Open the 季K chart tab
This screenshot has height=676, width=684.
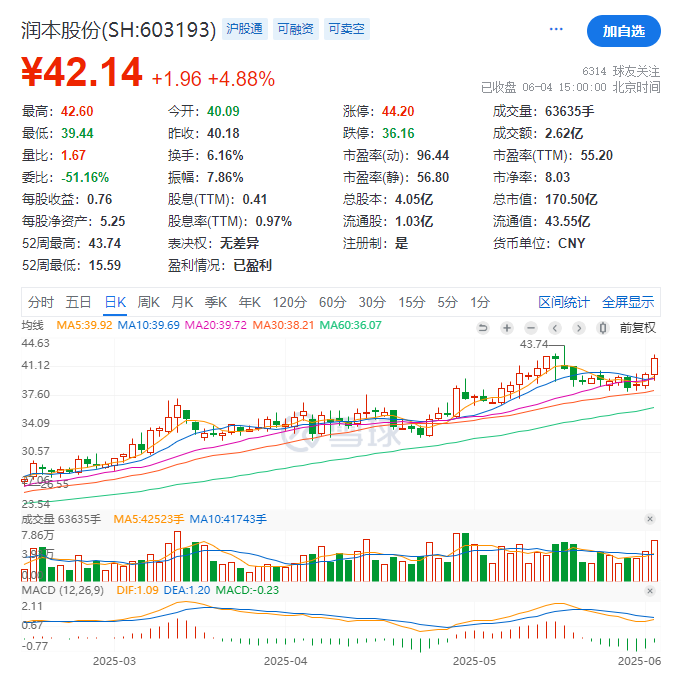tap(216, 302)
